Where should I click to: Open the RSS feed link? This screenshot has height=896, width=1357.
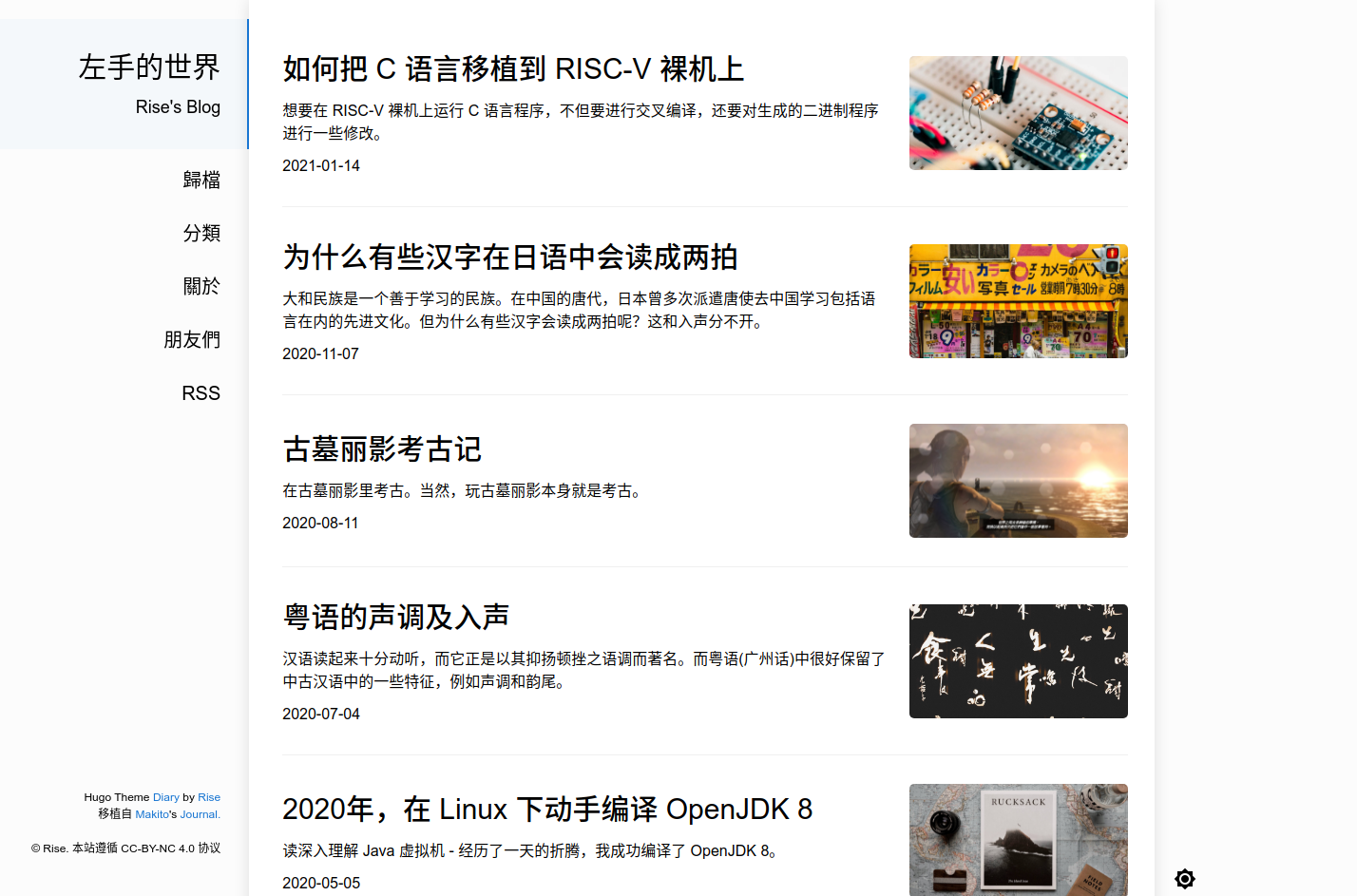pyautogui.click(x=201, y=393)
